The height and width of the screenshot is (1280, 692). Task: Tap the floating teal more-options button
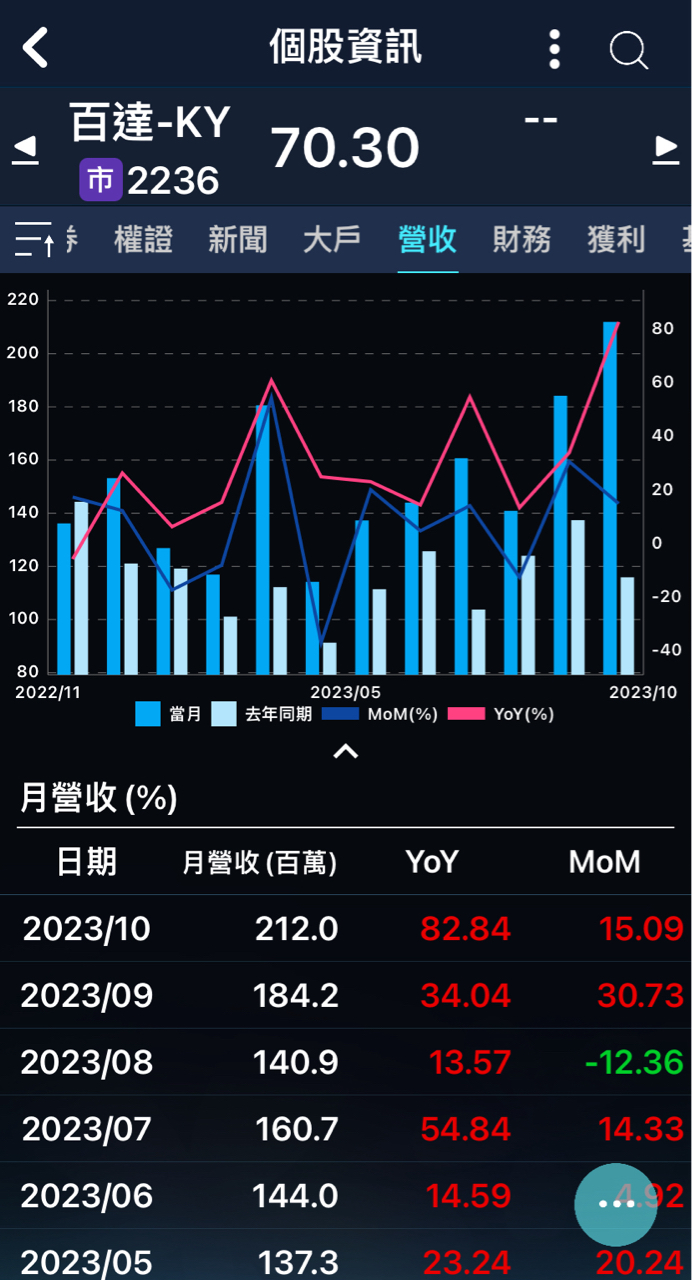pos(615,1203)
